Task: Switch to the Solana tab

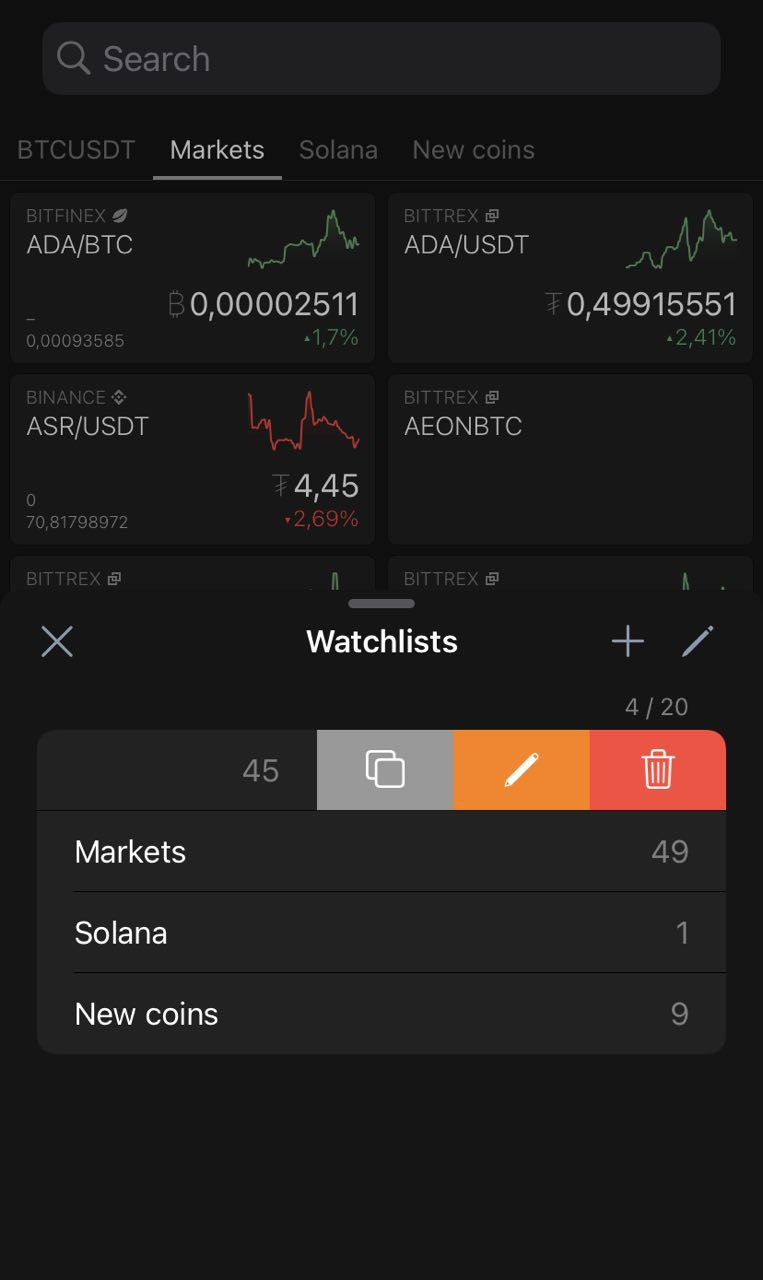Action: pyautogui.click(x=338, y=150)
